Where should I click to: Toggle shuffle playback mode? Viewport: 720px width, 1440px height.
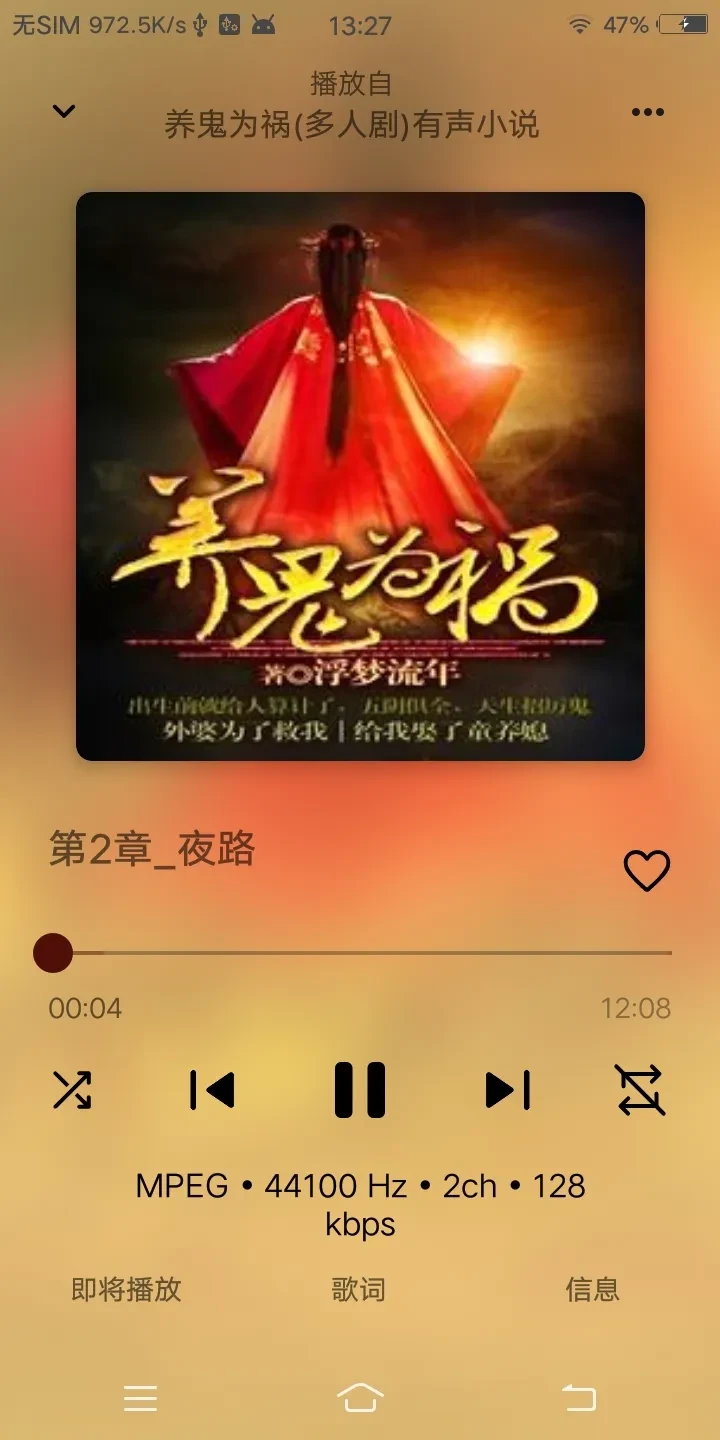pos(72,1089)
